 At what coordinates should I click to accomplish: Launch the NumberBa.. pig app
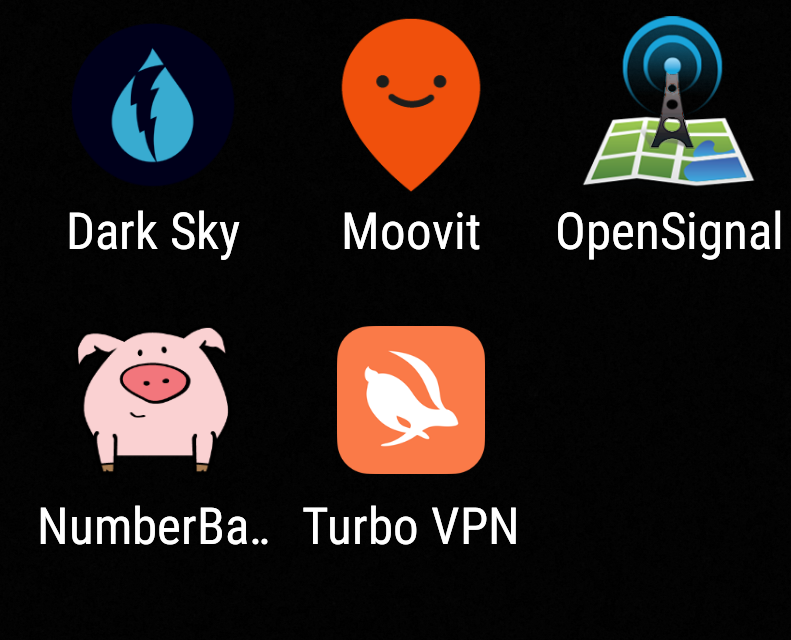click(x=153, y=400)
